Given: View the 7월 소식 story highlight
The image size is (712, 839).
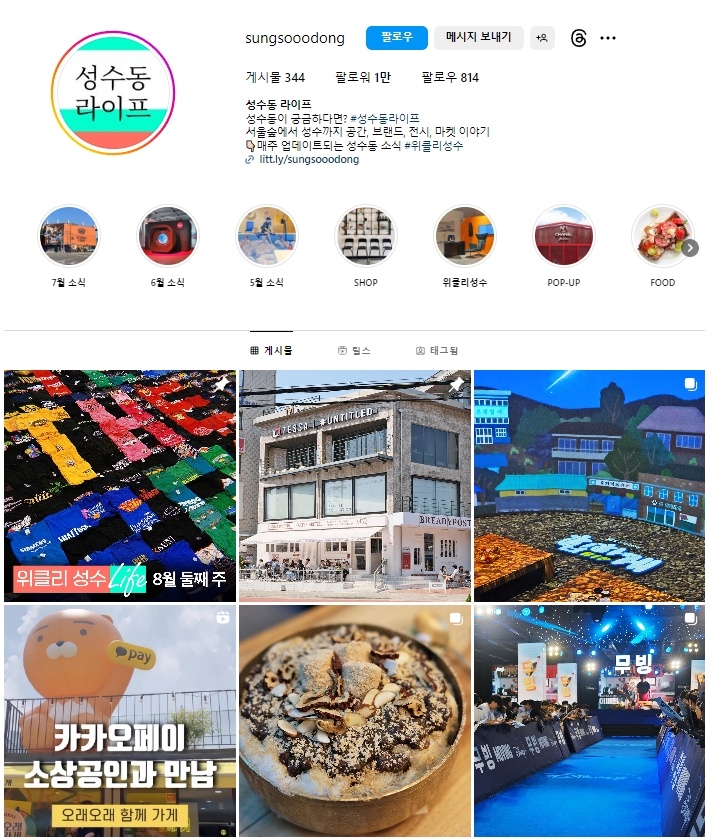Looking at the screenshot, I should (69, 237).
